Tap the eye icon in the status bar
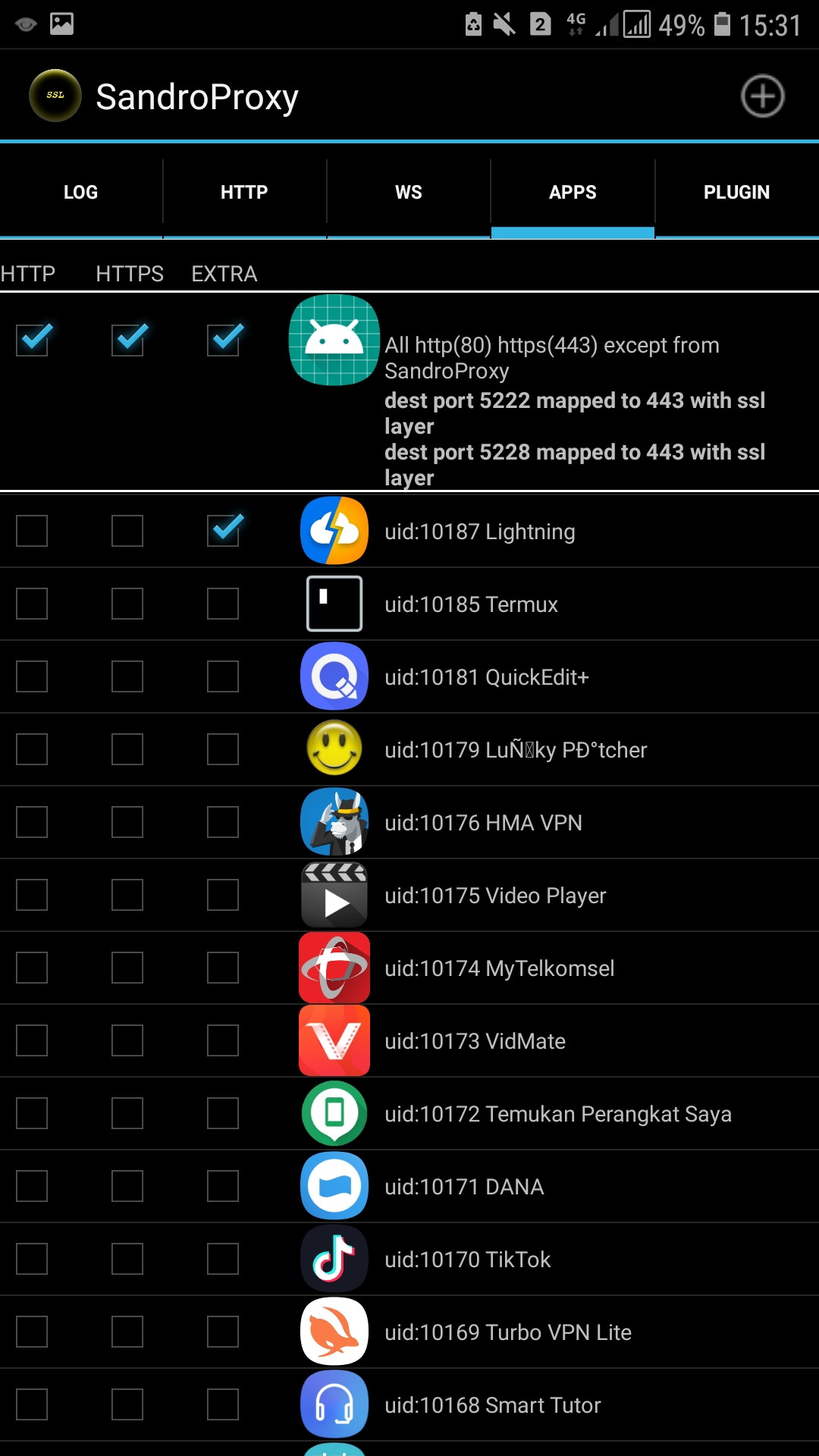Image resolution: width=819 pixels, height=1456 pixels. click(24, 23)
